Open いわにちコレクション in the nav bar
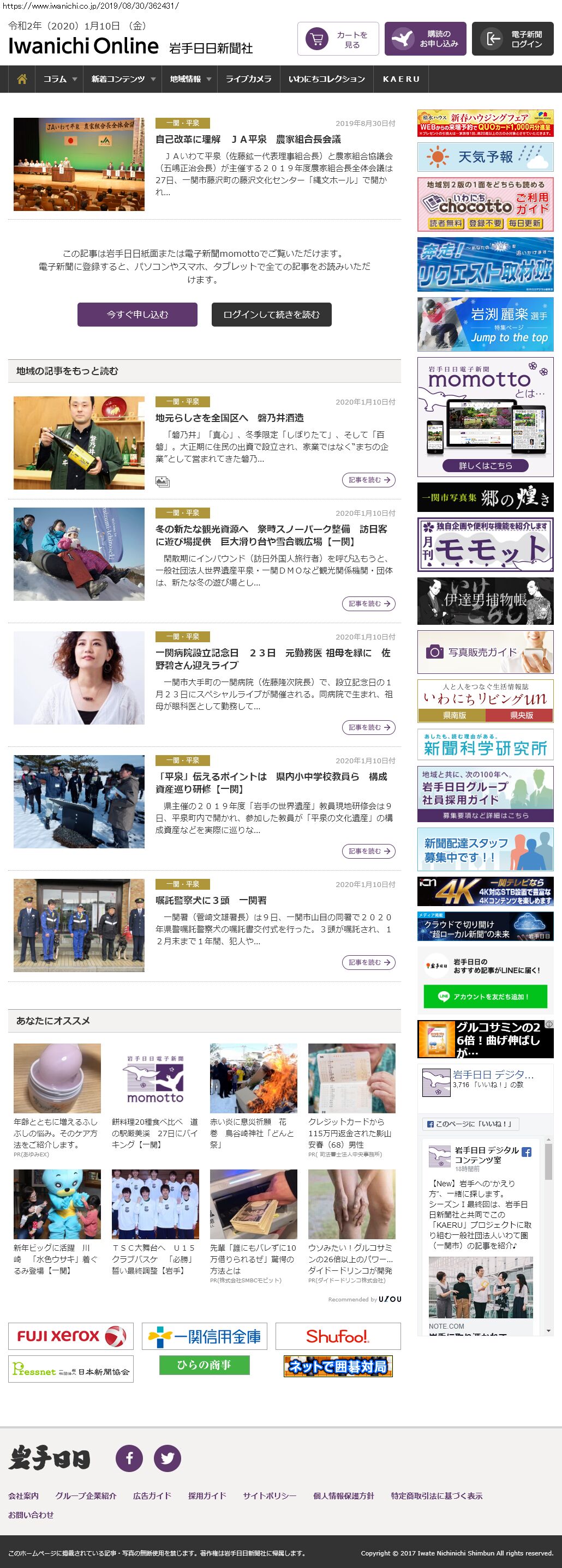 click(326, 79)
